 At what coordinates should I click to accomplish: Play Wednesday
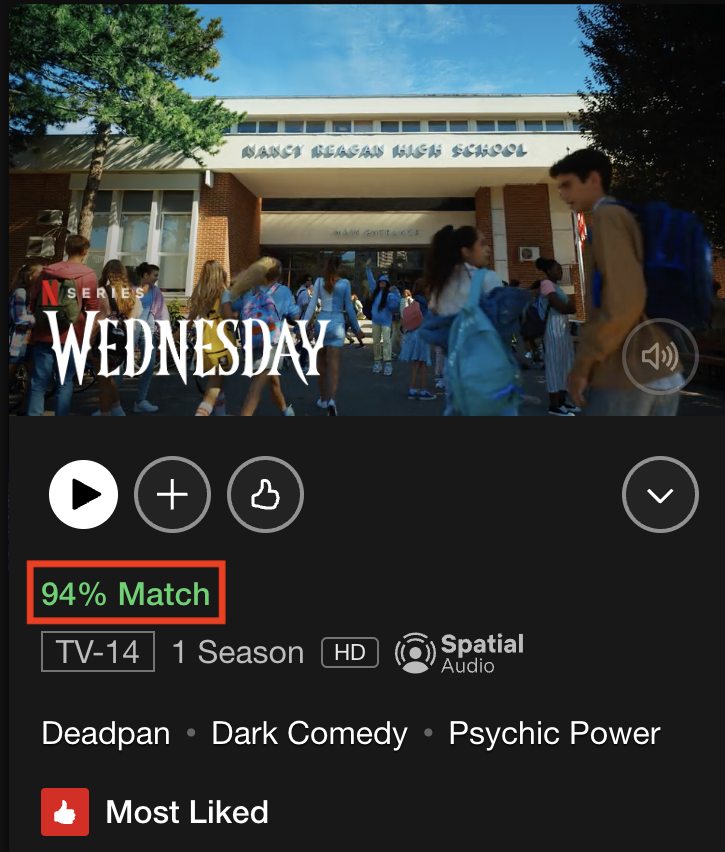[x=83, y=494]
